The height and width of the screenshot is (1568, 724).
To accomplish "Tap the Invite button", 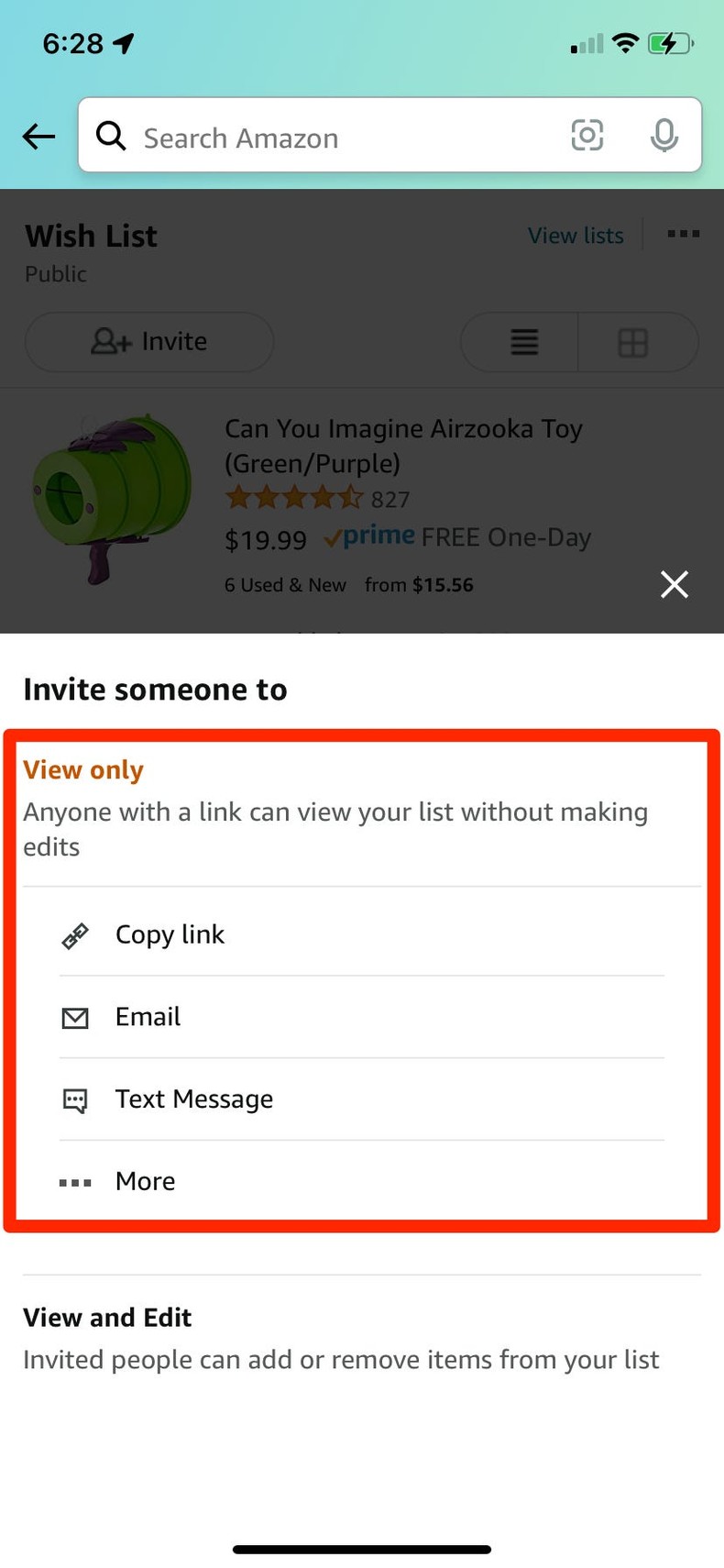I will coord(148,341).
